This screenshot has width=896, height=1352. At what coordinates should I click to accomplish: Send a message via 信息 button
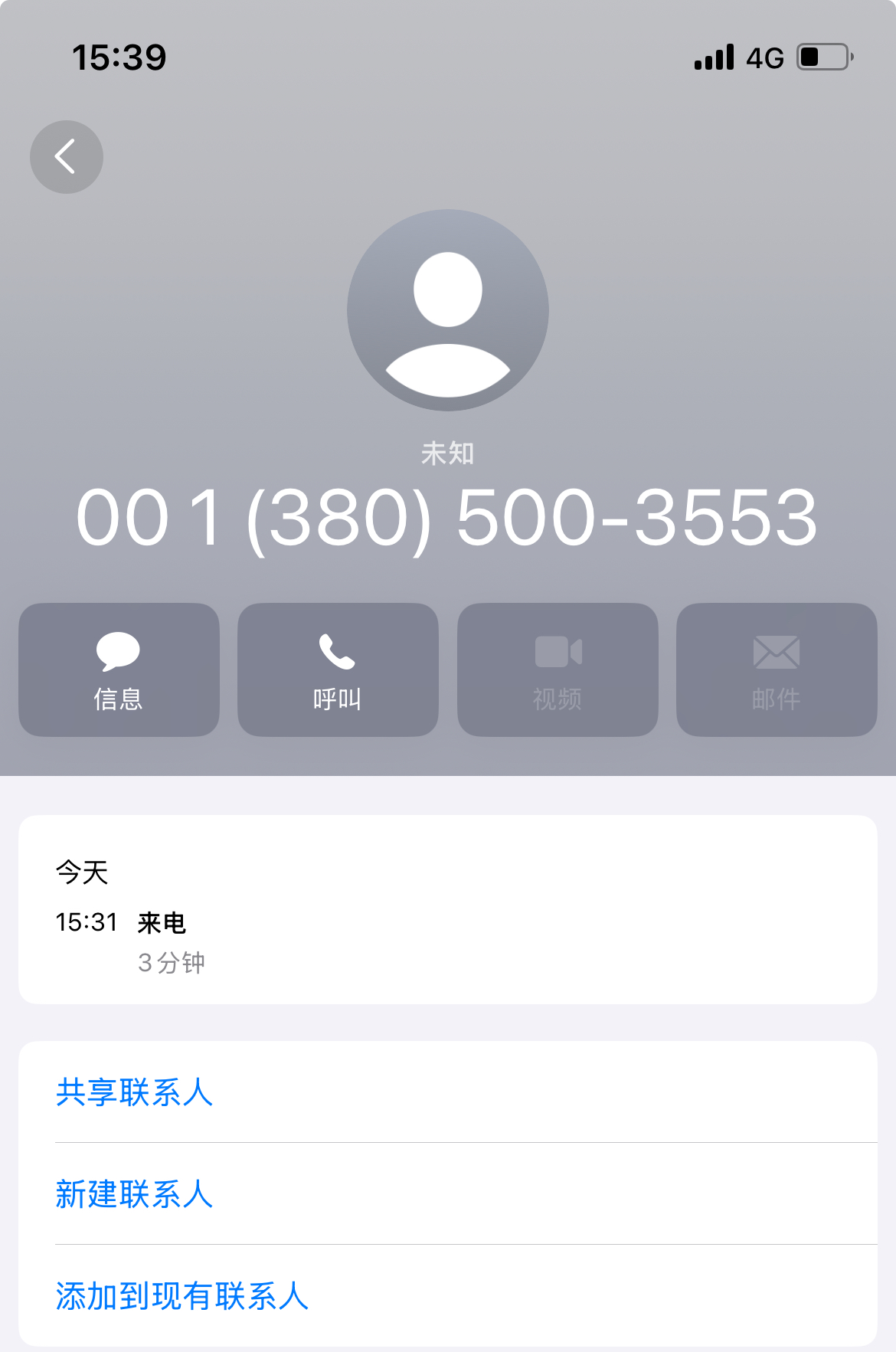[x=119, y=669]
